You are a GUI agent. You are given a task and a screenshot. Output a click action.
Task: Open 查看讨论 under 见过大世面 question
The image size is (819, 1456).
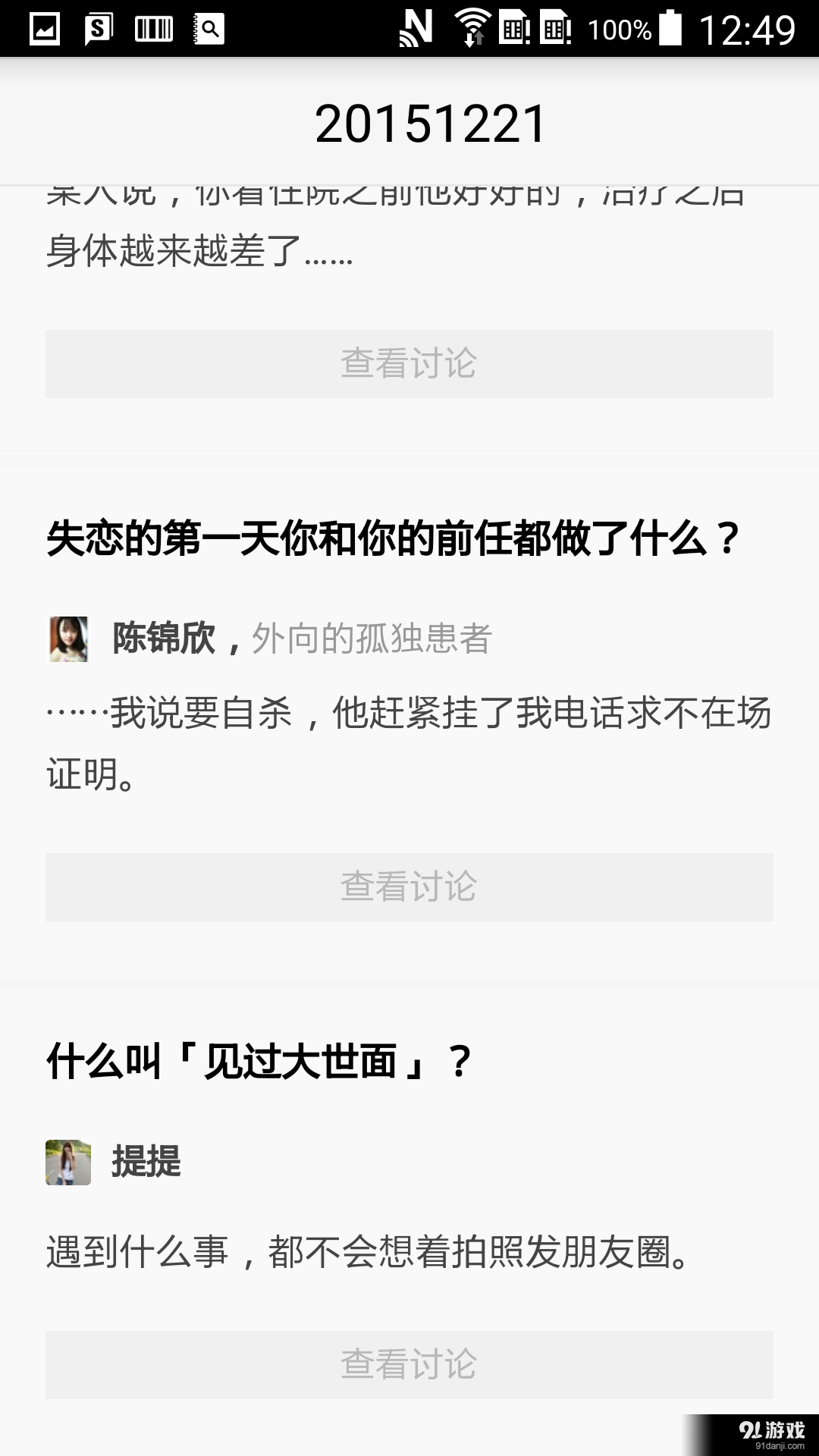409,1365
